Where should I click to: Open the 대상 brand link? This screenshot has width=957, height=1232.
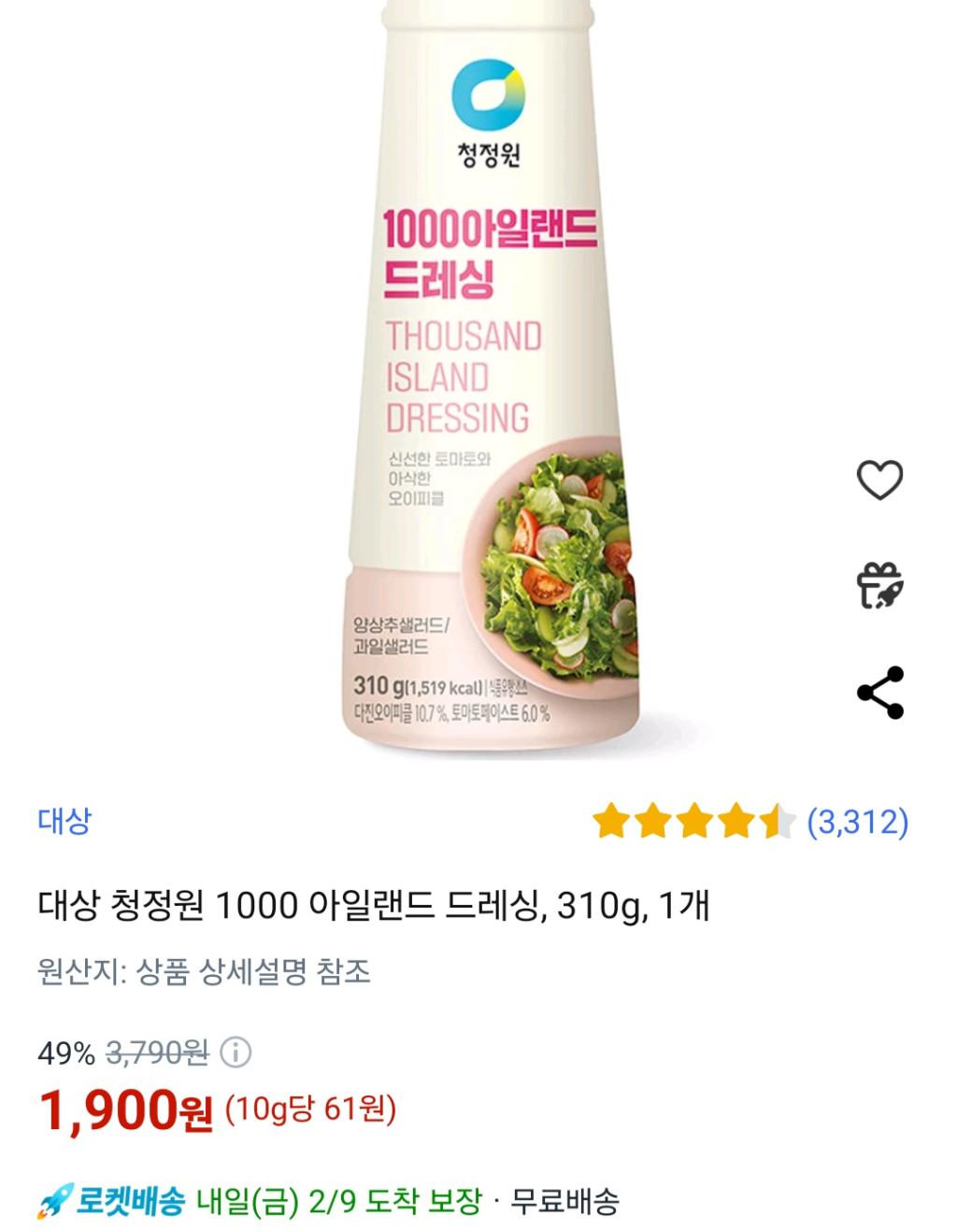(64, 821)
